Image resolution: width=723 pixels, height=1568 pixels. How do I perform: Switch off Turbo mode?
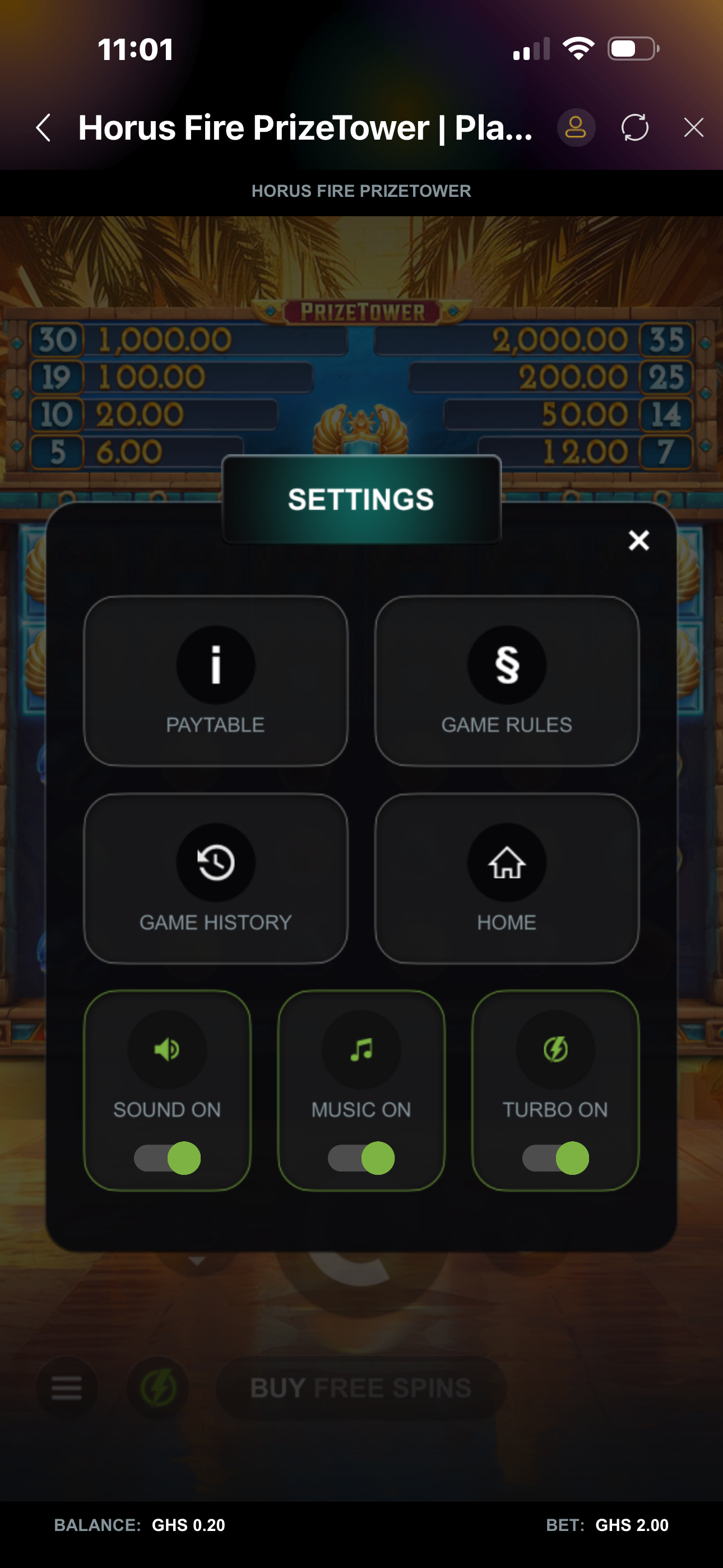(x=555, y=1157)
